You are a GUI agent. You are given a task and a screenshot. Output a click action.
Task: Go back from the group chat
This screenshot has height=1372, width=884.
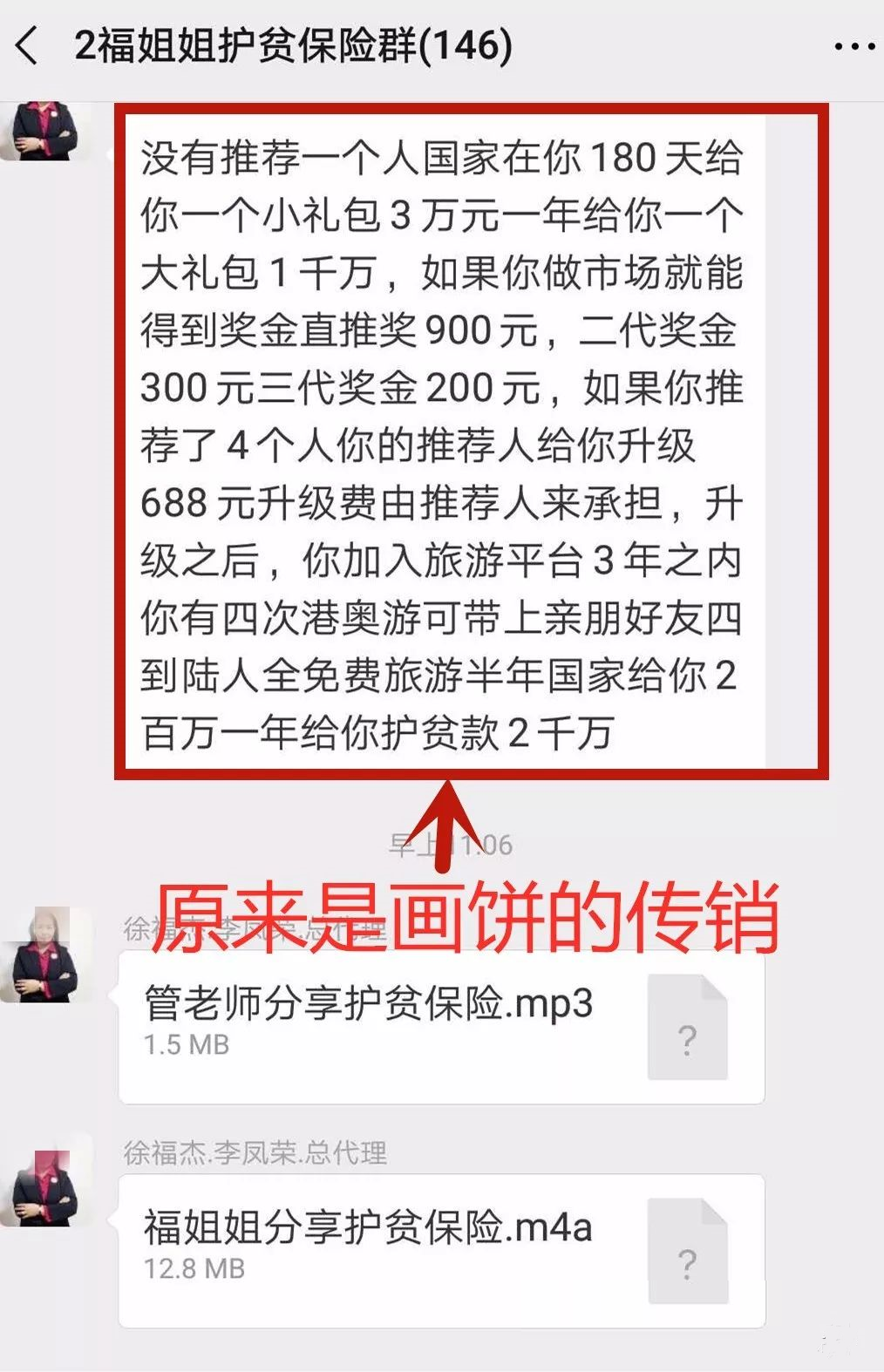[x=28, y=45]
